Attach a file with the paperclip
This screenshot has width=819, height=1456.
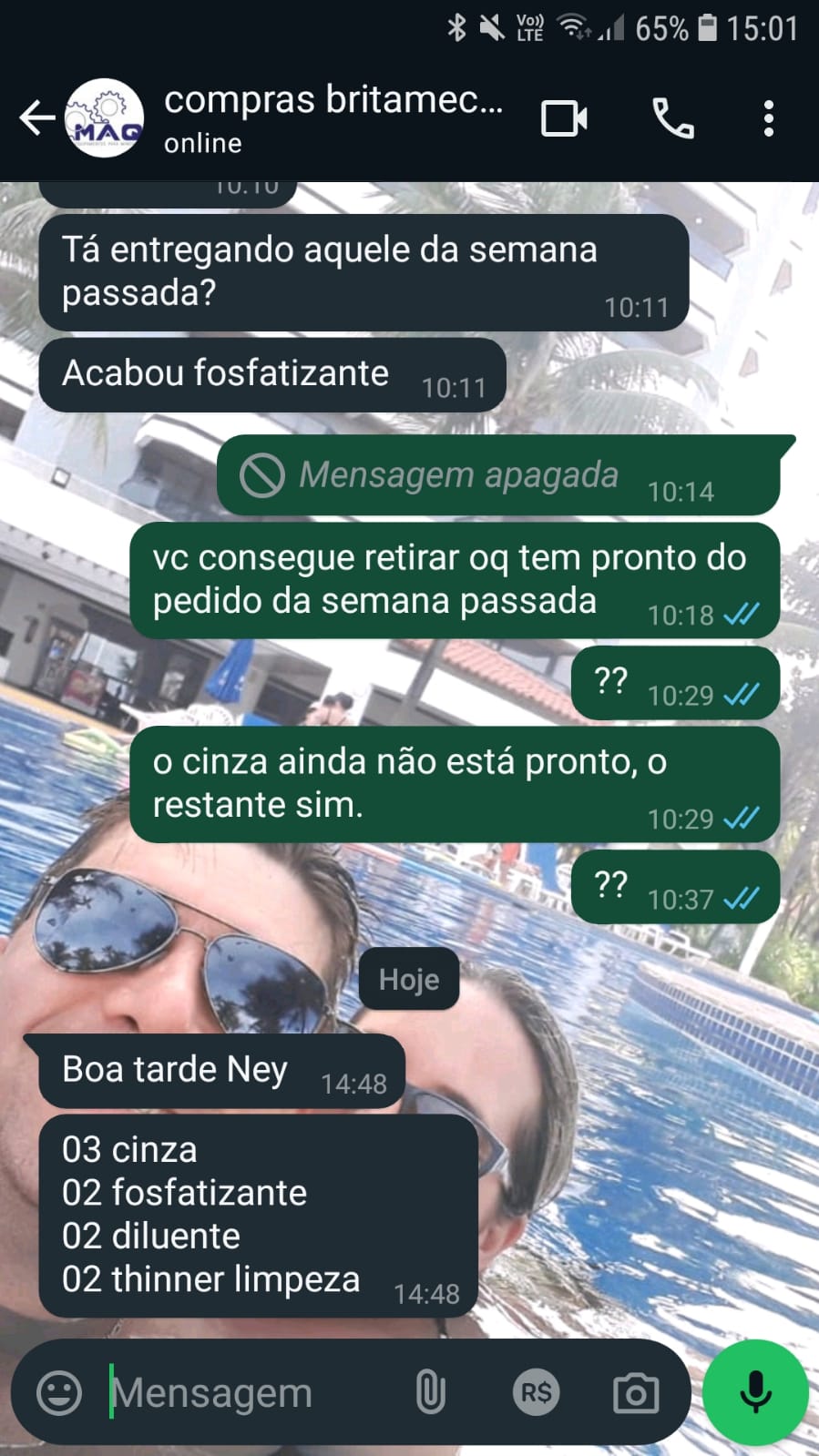tap(430, 1392)
